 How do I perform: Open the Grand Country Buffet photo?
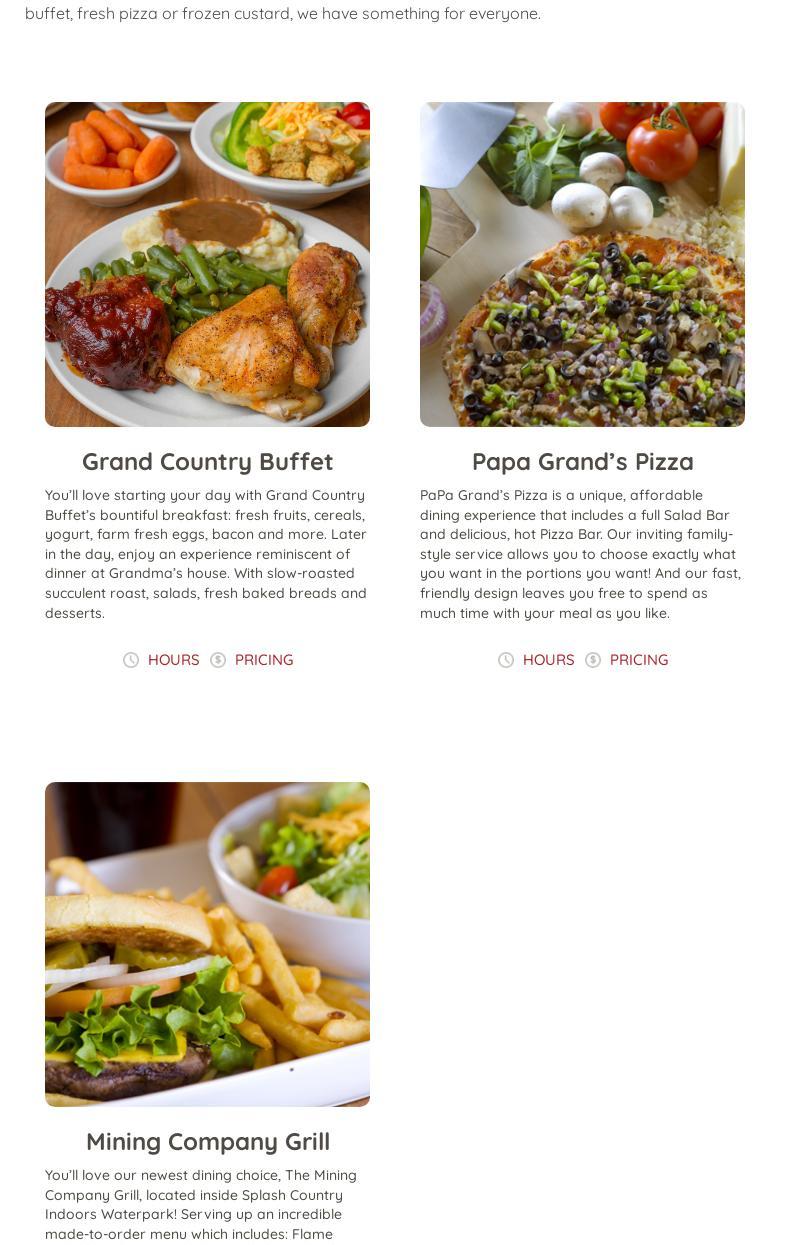pyautogui.click(x=207, y=264)
